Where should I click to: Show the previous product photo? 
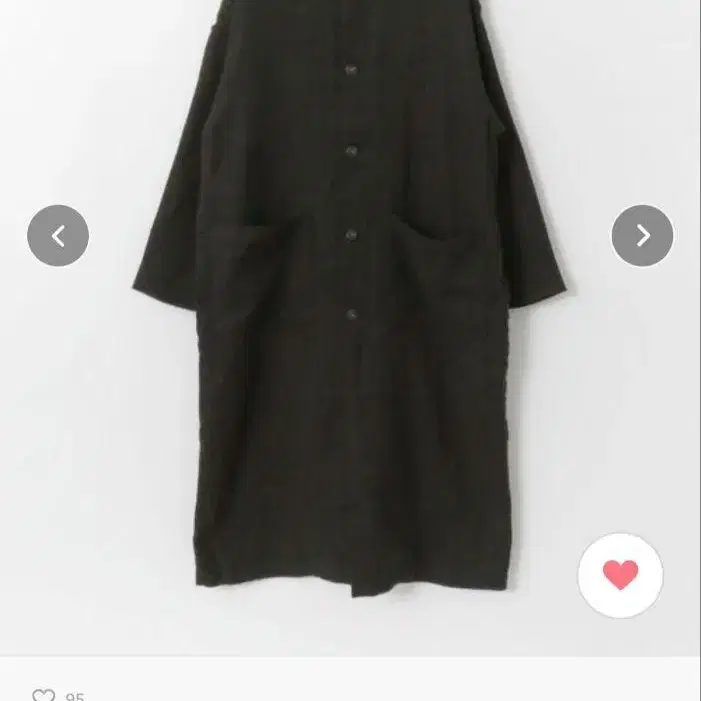click(x=58, y=236)
